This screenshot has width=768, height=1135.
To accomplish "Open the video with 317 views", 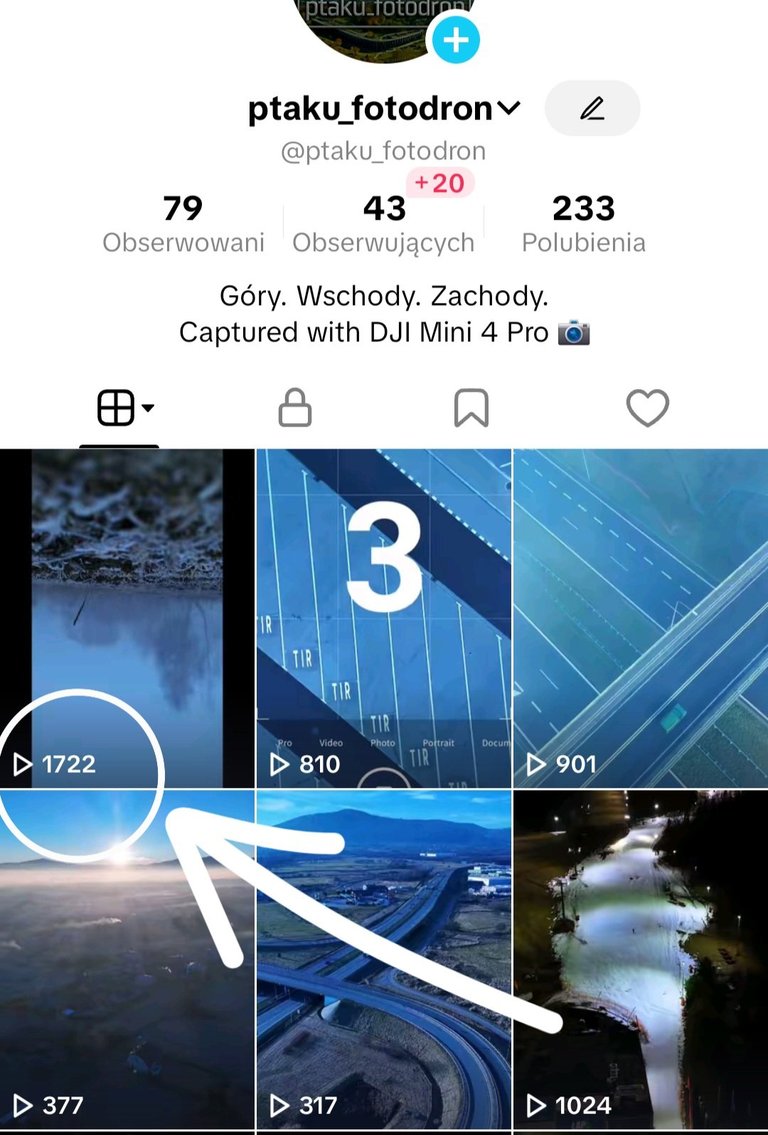I will 384,960.
